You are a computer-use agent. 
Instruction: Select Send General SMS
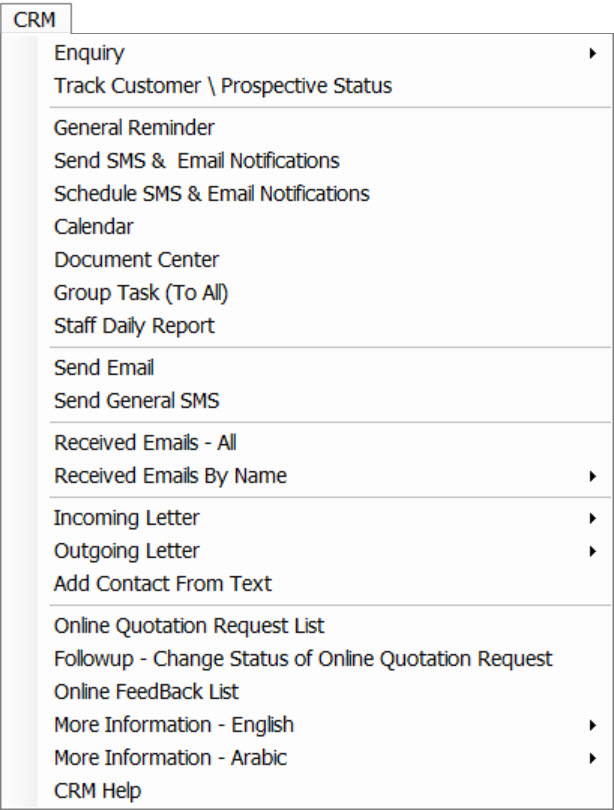coord(136,401)
